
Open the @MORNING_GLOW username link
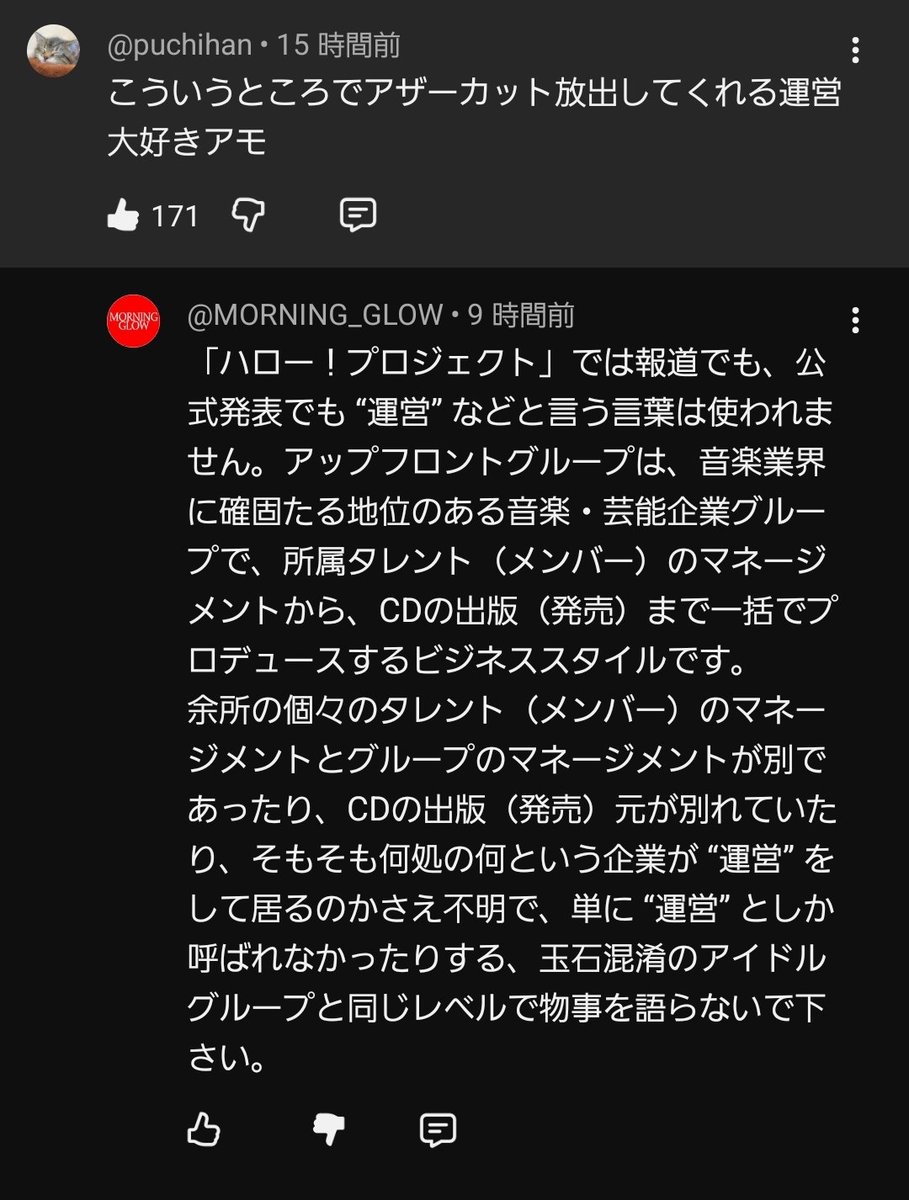314,316
